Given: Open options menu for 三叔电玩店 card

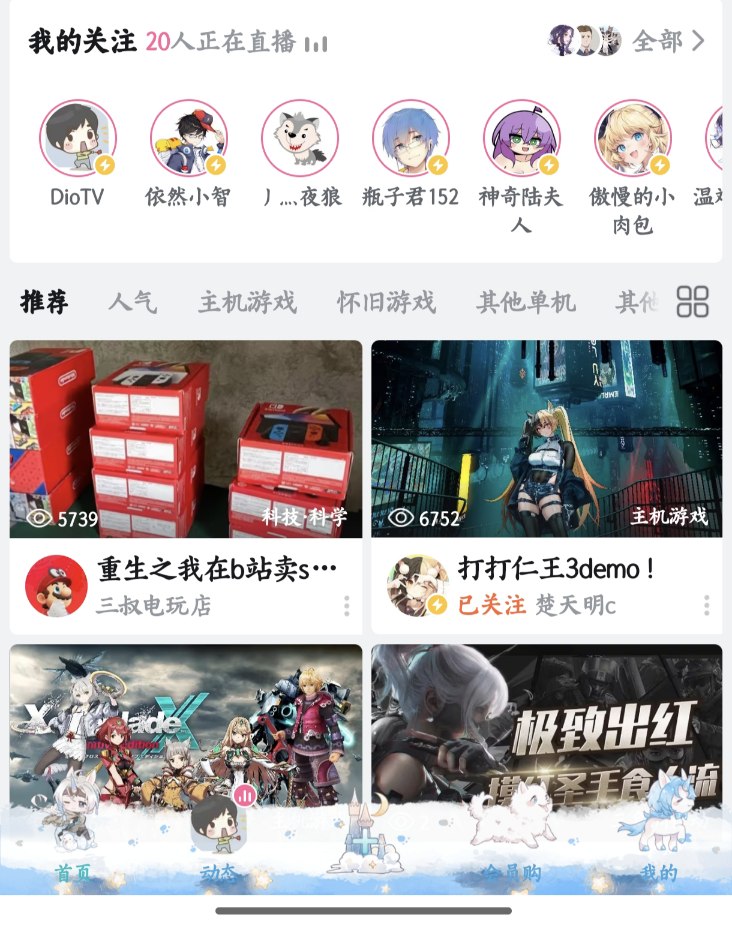Looking at the screenshot, I should [347, 606].
